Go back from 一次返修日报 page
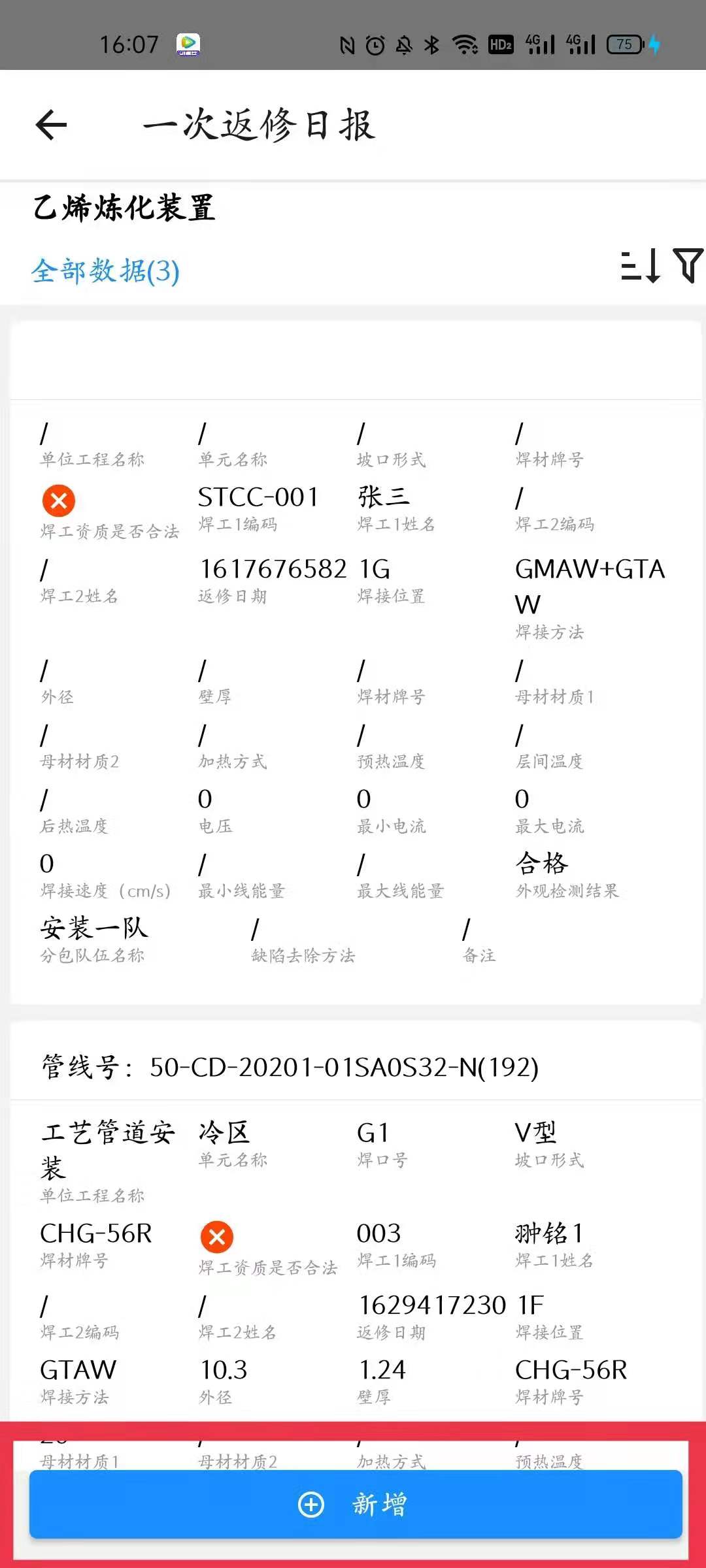This screenshot has height=1568, width=706. [51, 125]
